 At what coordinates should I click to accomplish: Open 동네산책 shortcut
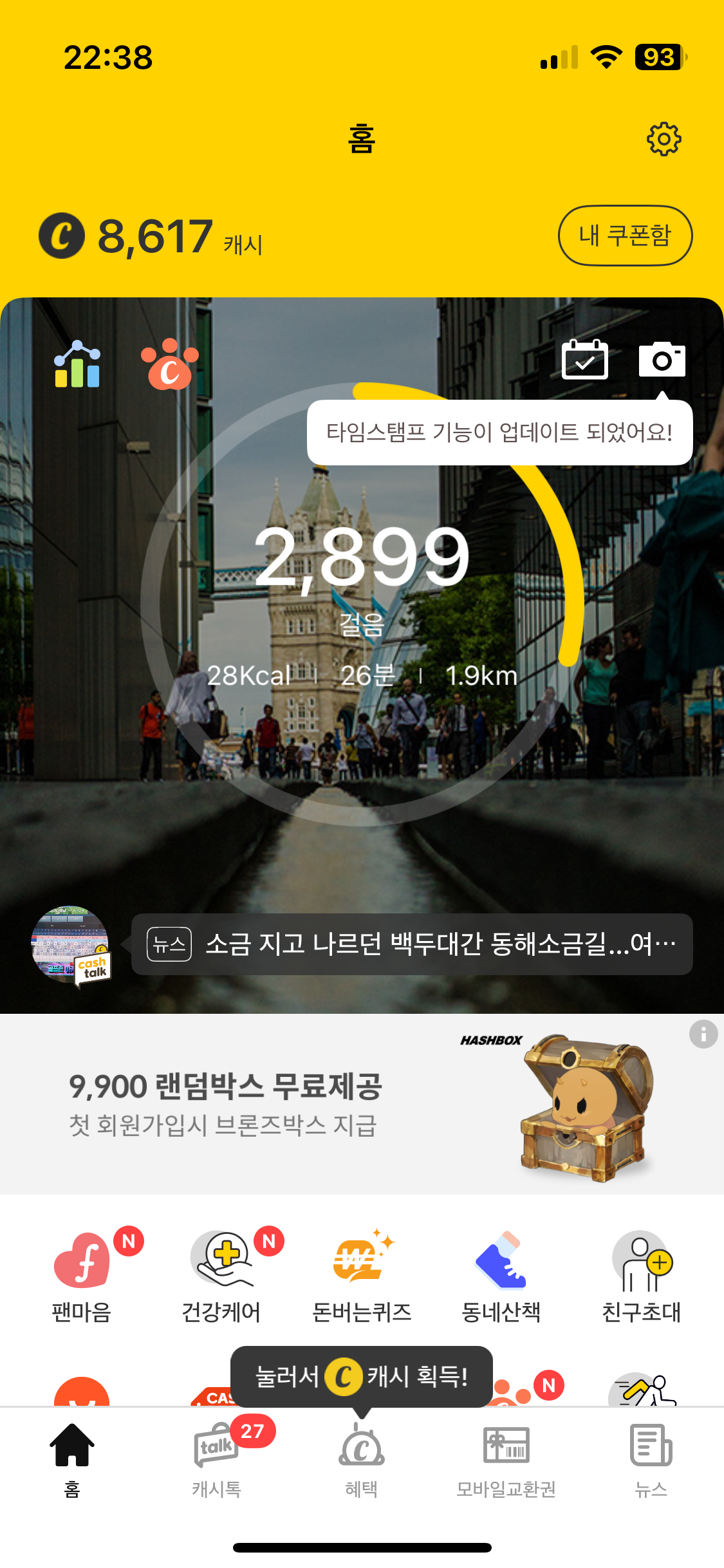[x=501, y=1274]
